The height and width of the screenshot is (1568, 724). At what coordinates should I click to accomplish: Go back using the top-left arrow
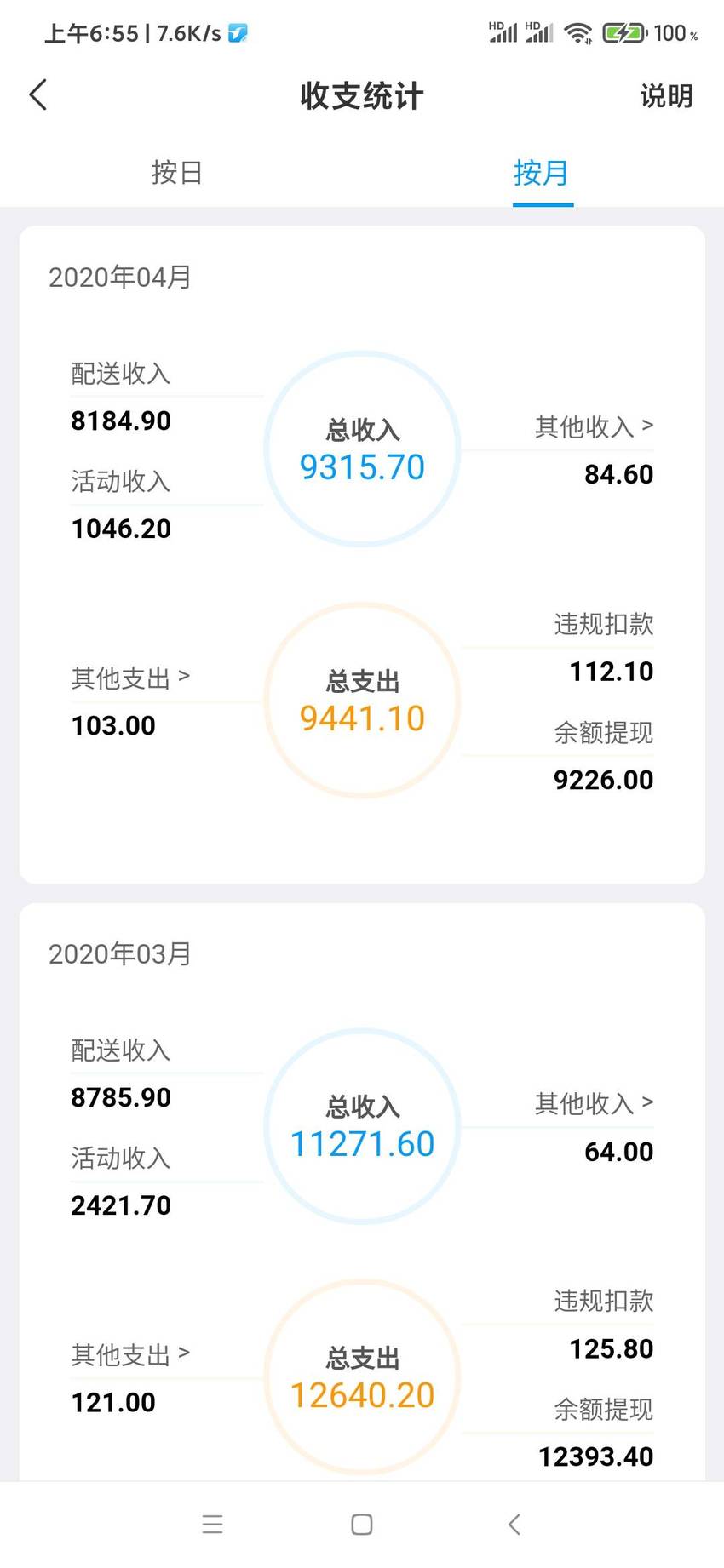[38, 95]
